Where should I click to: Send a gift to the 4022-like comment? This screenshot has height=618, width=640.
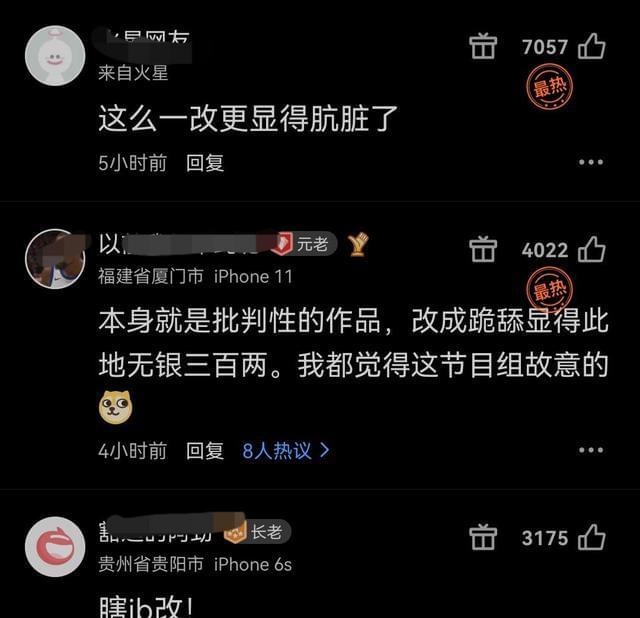click(x=483, y=249)
